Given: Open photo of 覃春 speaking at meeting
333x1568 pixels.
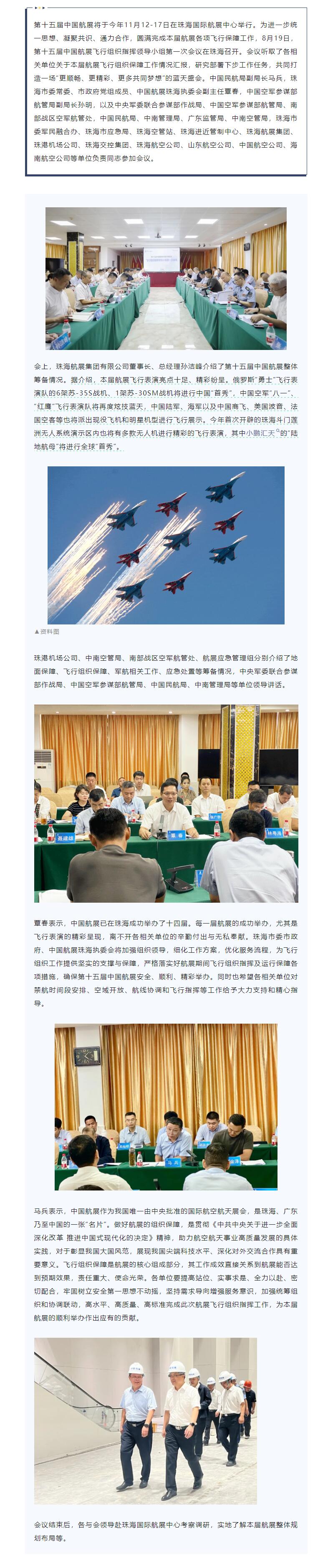Looking at the screenshot, I should click(x=166, y=803).
